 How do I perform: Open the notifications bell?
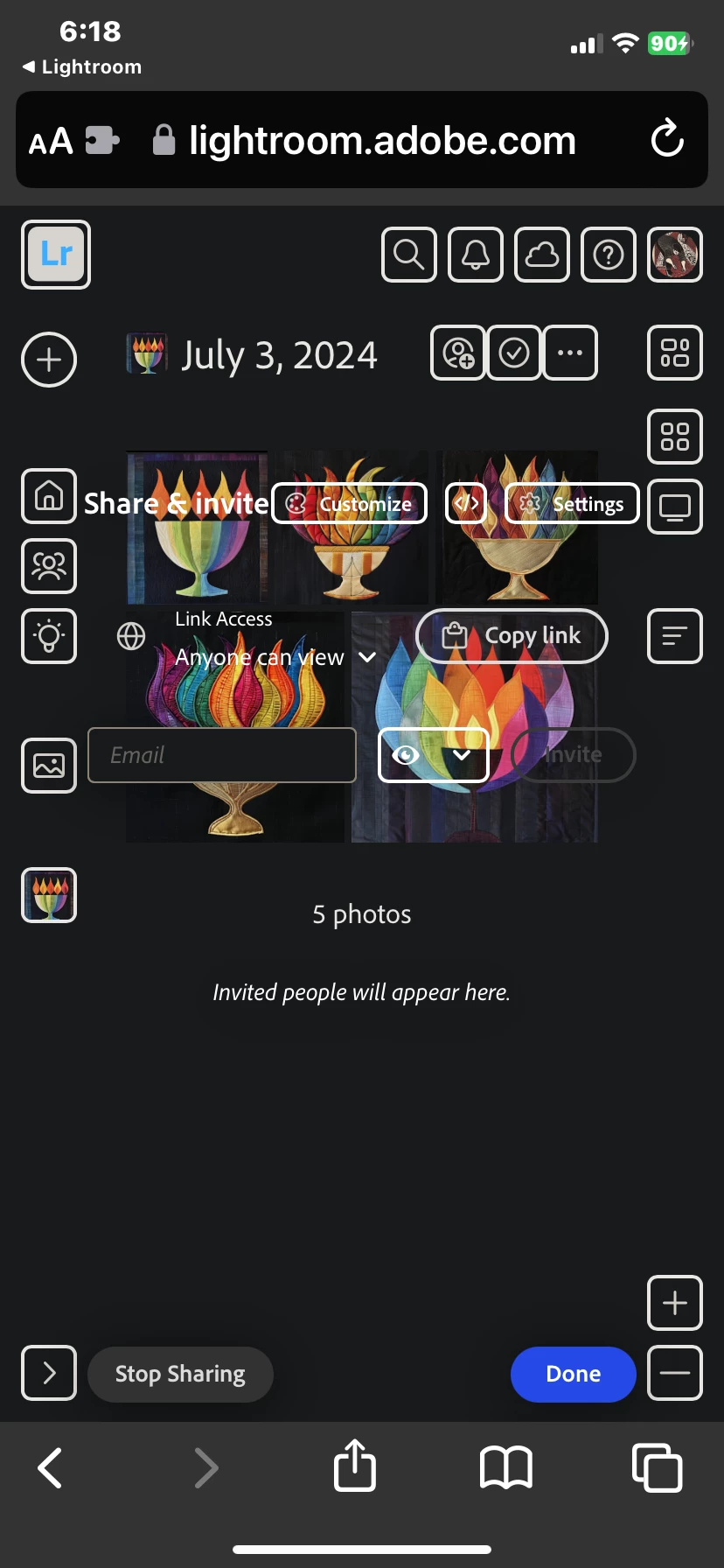pos(475,255)
